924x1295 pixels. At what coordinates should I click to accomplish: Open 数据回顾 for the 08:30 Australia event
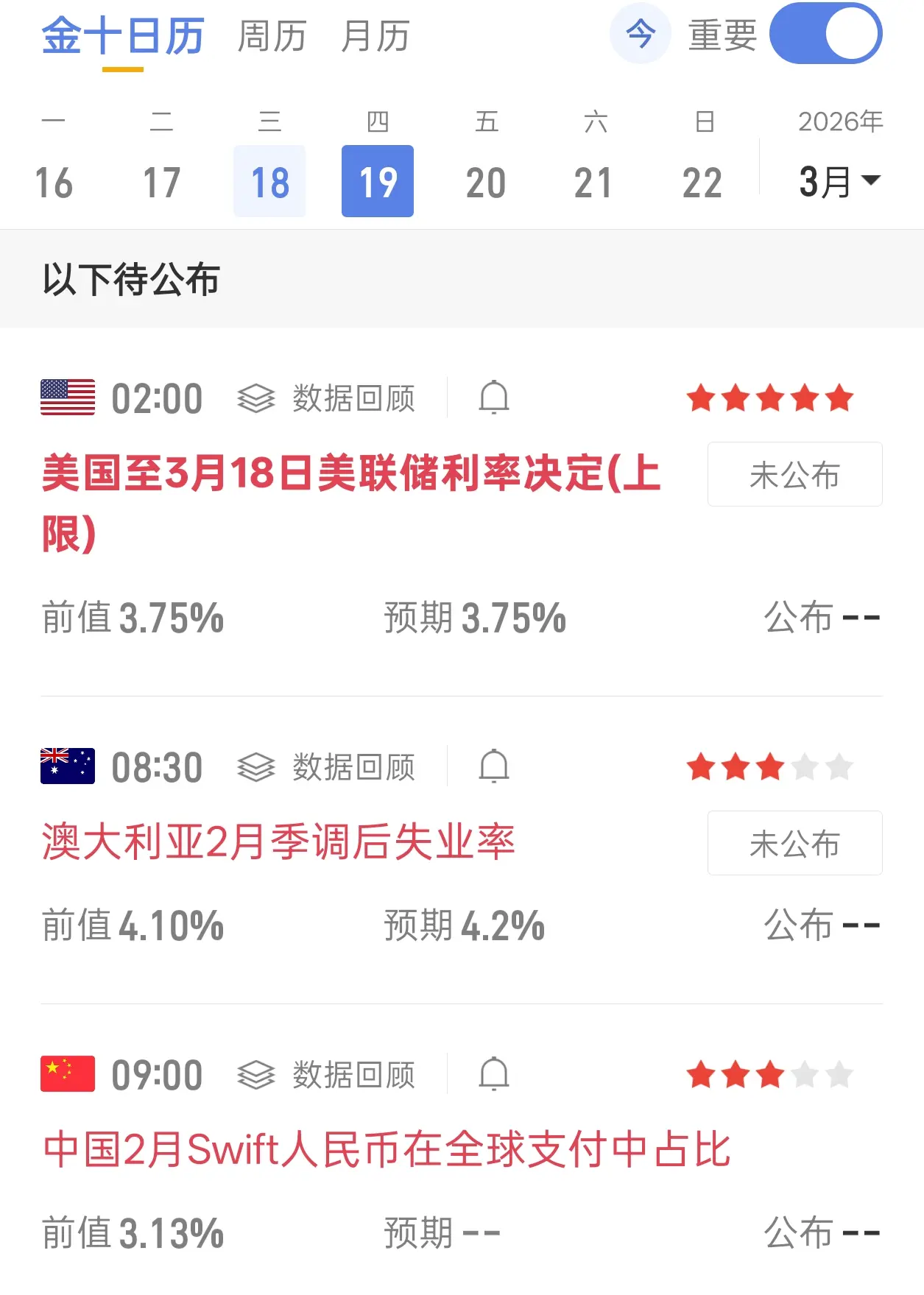pyautogui.click(x=327, y=767)
